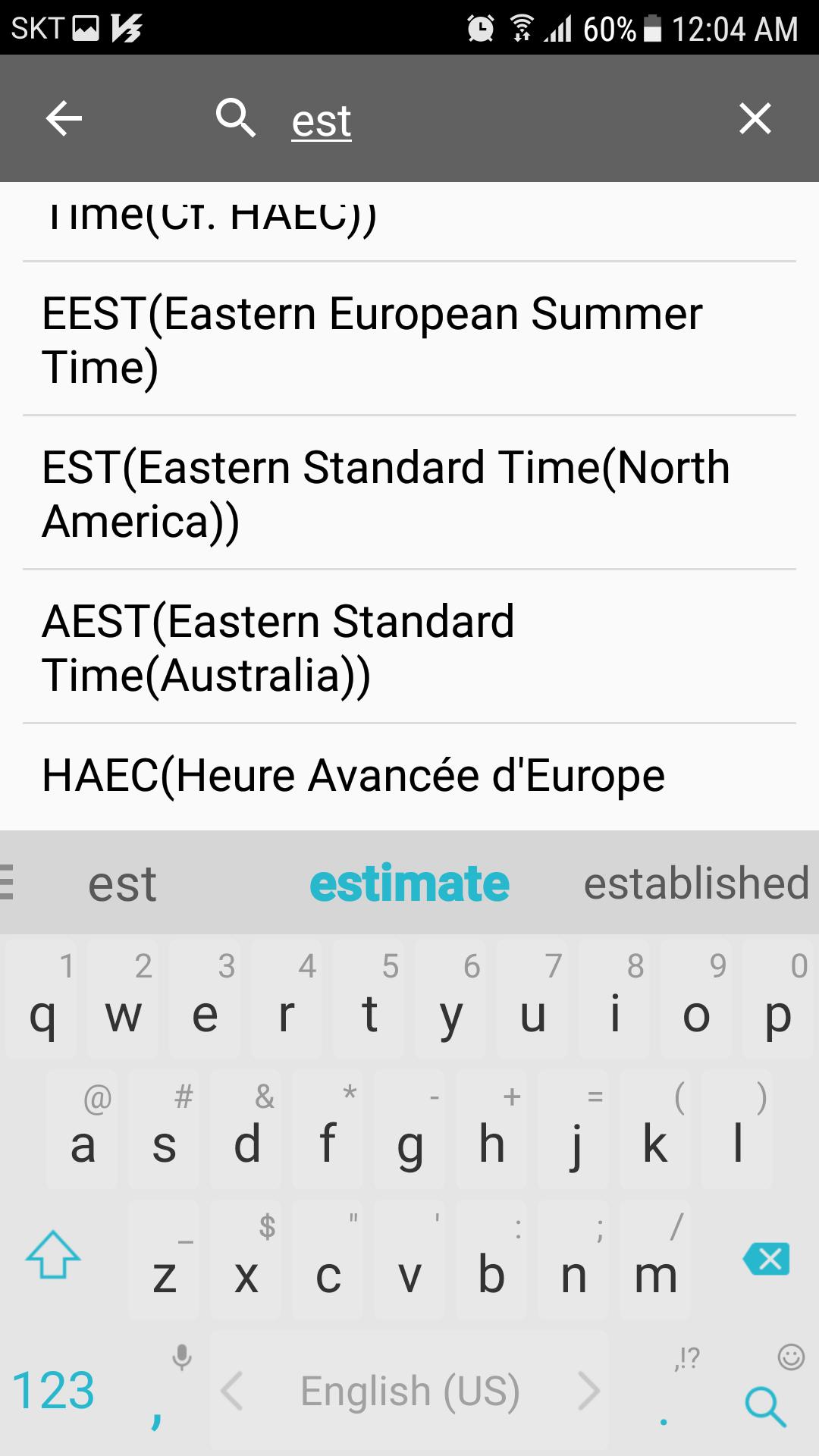Tap the 'estimate' keyboard suggestion

tap(409, 883)
